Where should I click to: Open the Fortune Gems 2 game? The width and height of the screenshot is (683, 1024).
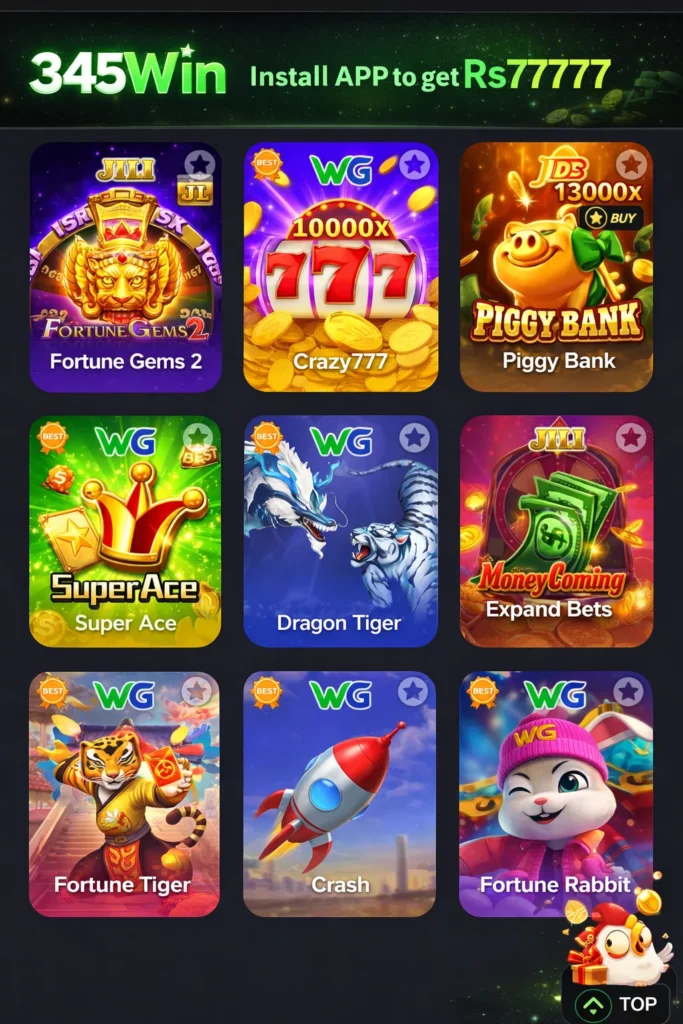click(125, 270)
